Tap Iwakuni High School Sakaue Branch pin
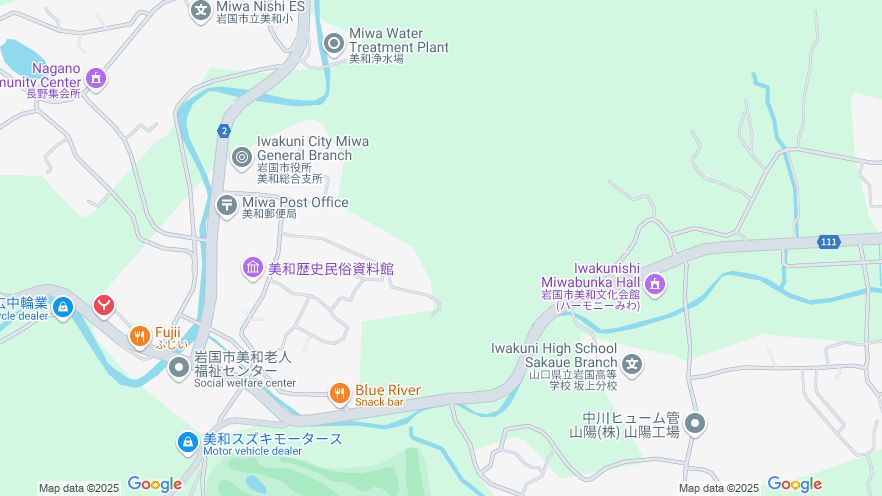 [x=632, y=363]
